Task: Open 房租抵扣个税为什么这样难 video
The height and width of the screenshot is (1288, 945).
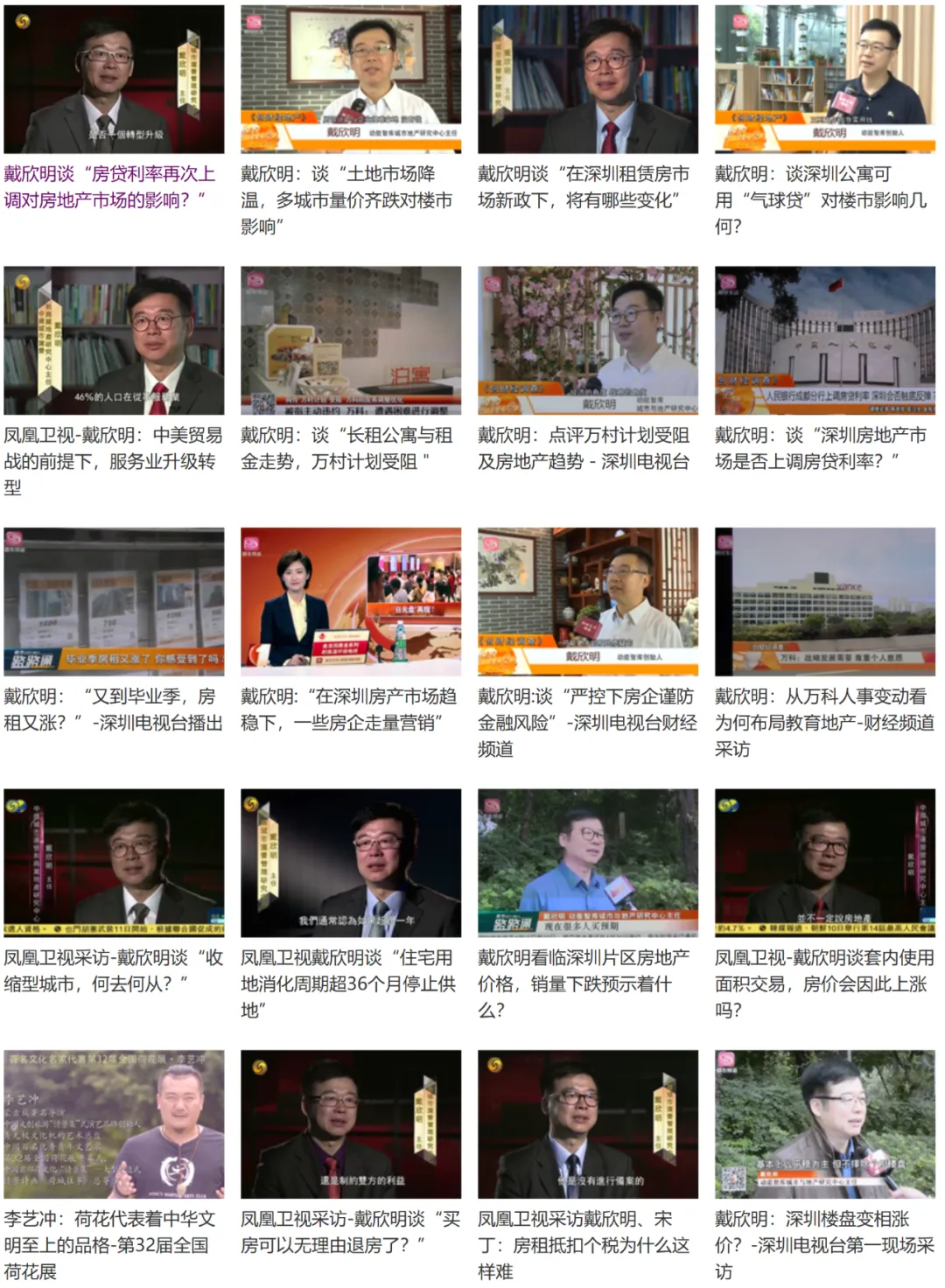Action: tap(588, 1123)
